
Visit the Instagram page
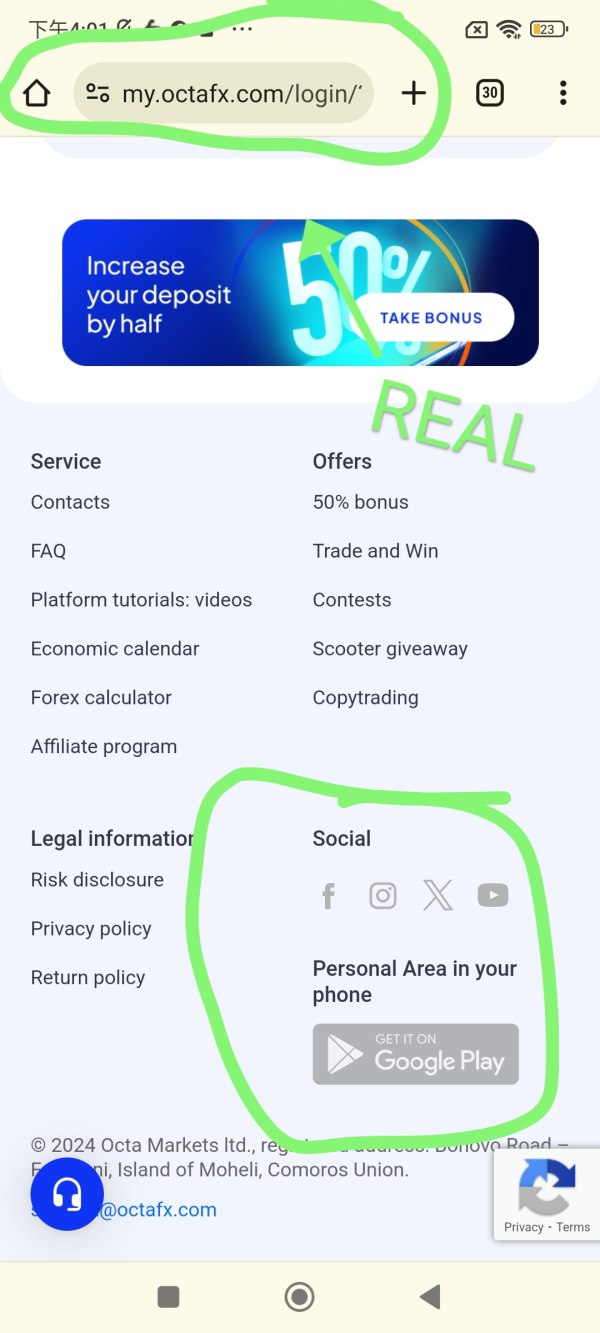(383, 895)
